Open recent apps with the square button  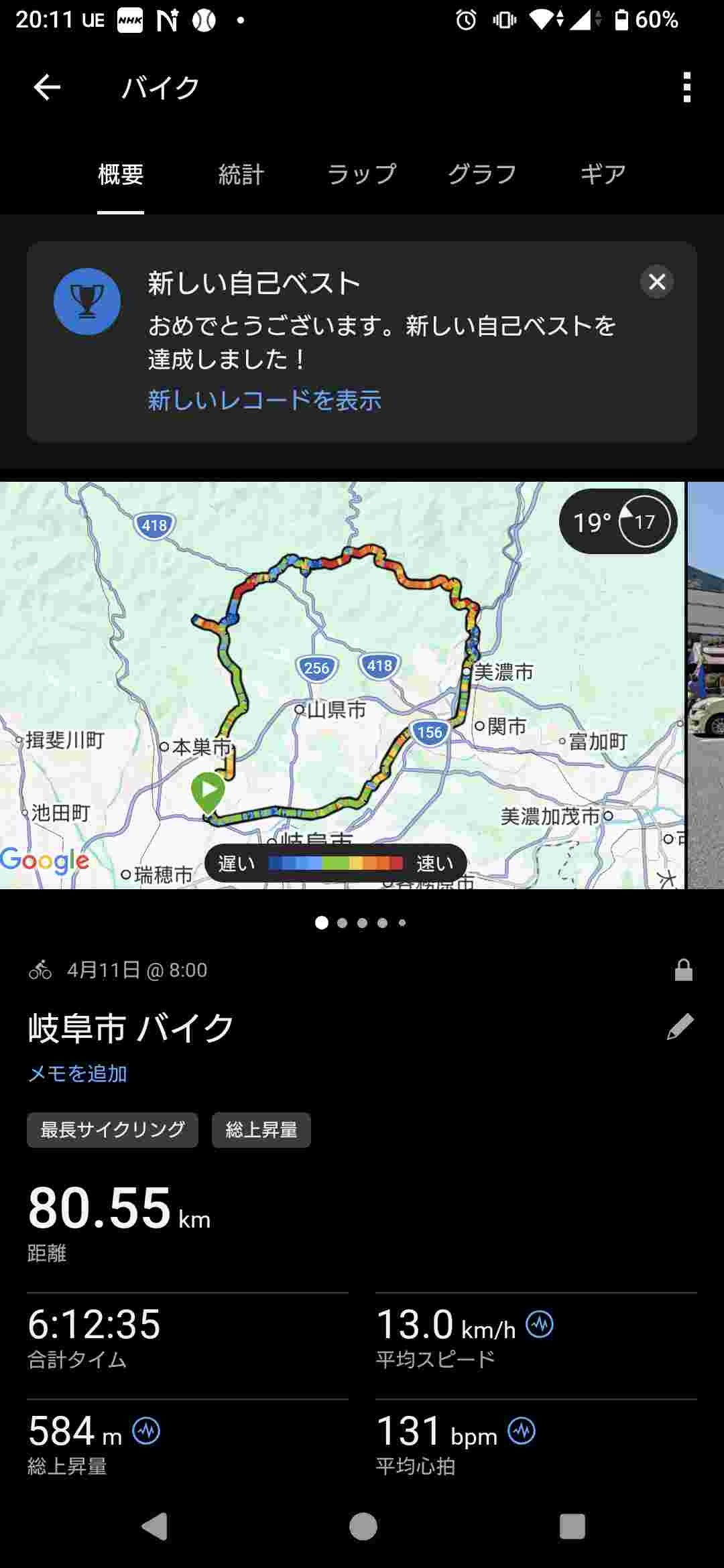click(572, 1527)
